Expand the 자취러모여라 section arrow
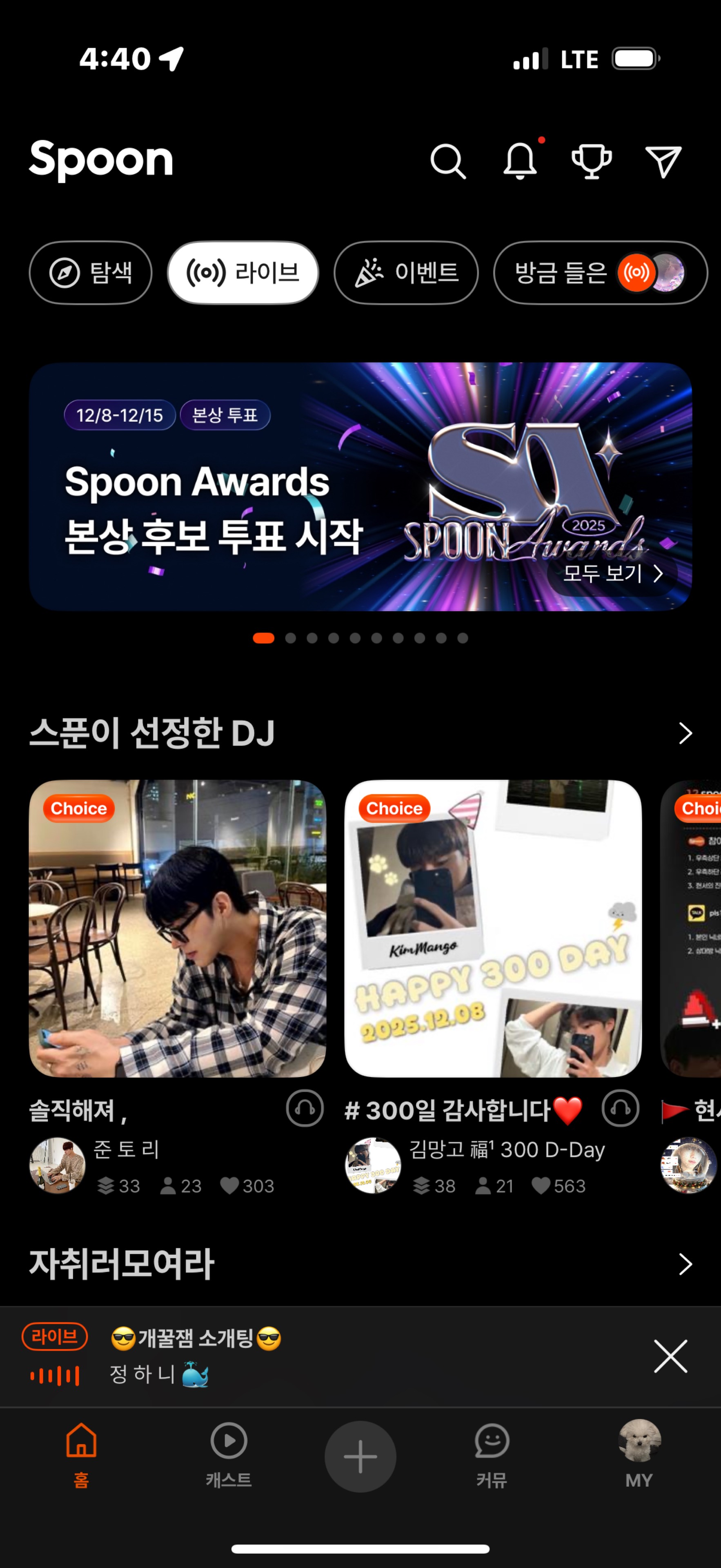 point(685,1265)
